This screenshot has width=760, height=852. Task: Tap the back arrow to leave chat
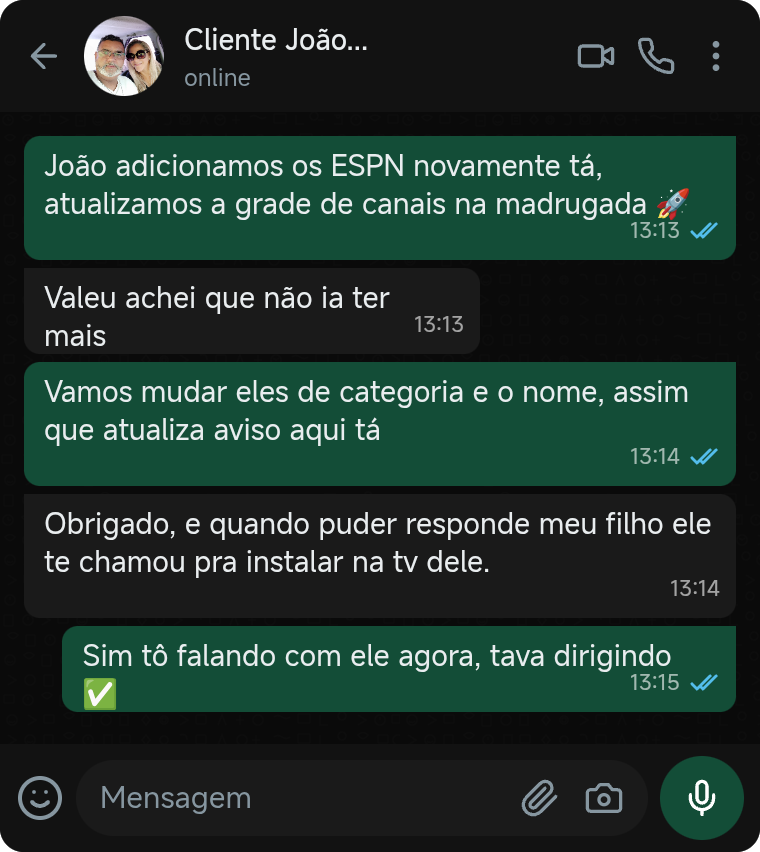coord(44,57)
